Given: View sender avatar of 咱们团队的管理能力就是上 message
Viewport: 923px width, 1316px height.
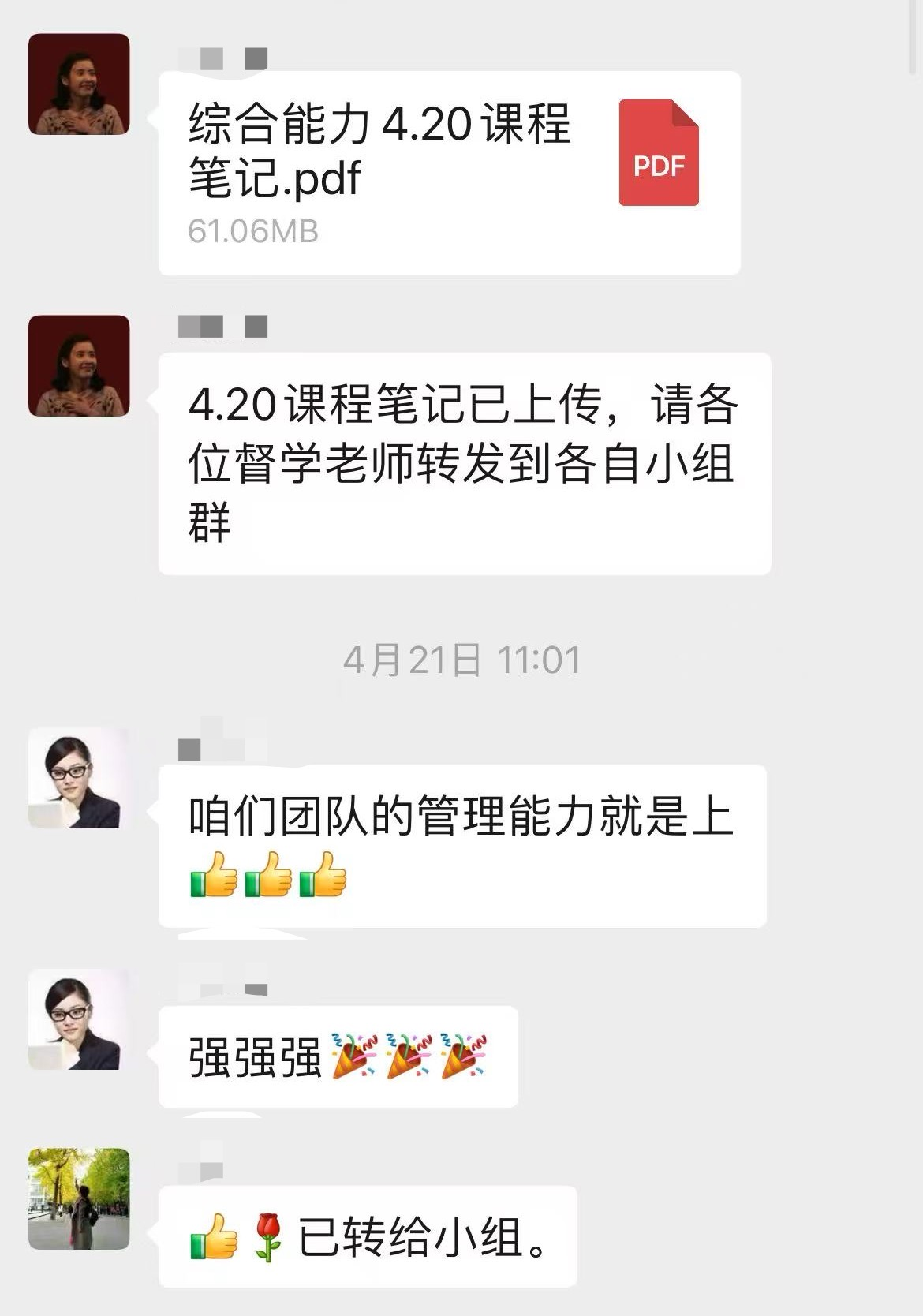Looking at the screenshot, I should point(79,778).
